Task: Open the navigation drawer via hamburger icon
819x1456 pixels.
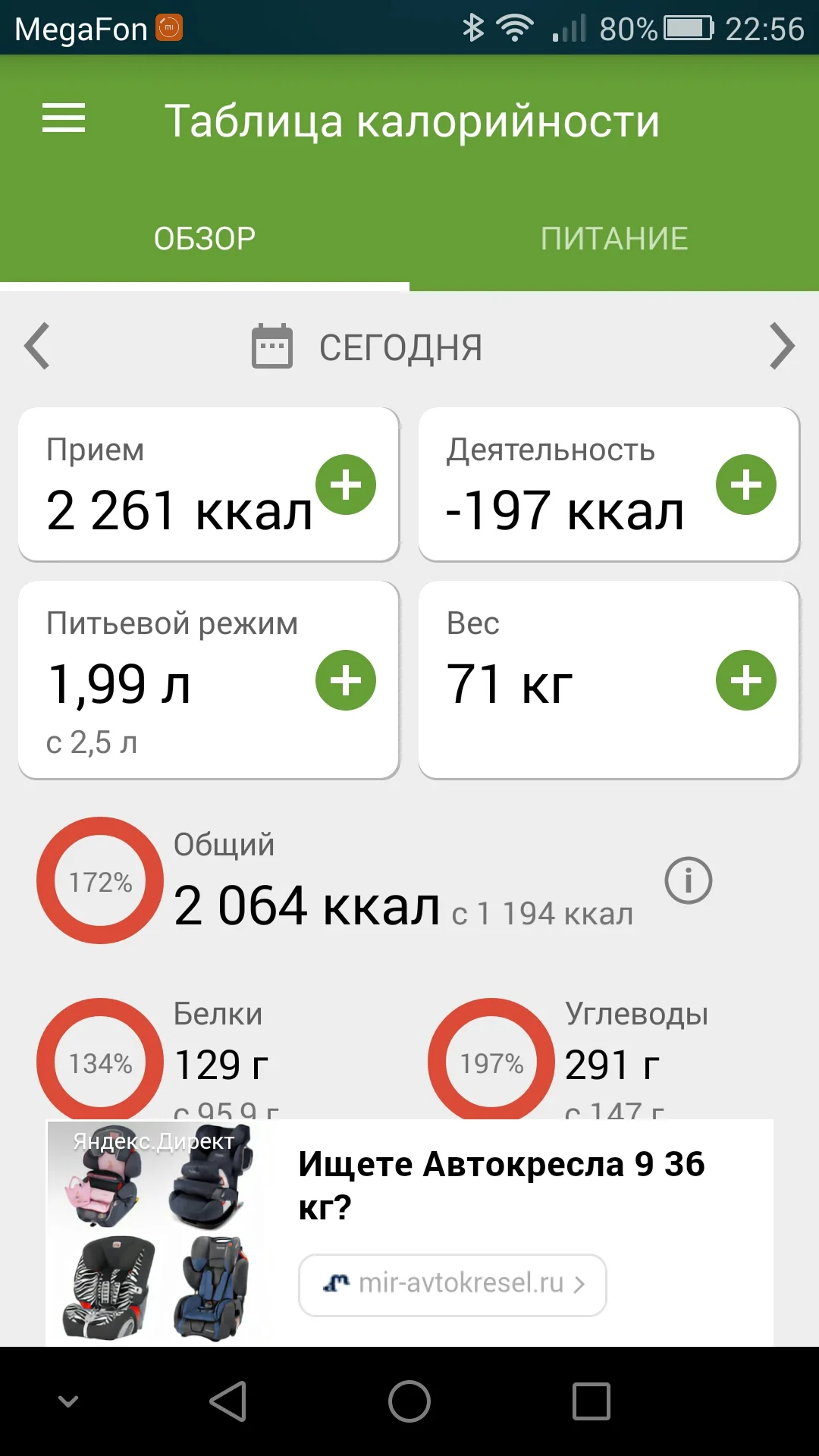Action: click(x=62, y=118)
